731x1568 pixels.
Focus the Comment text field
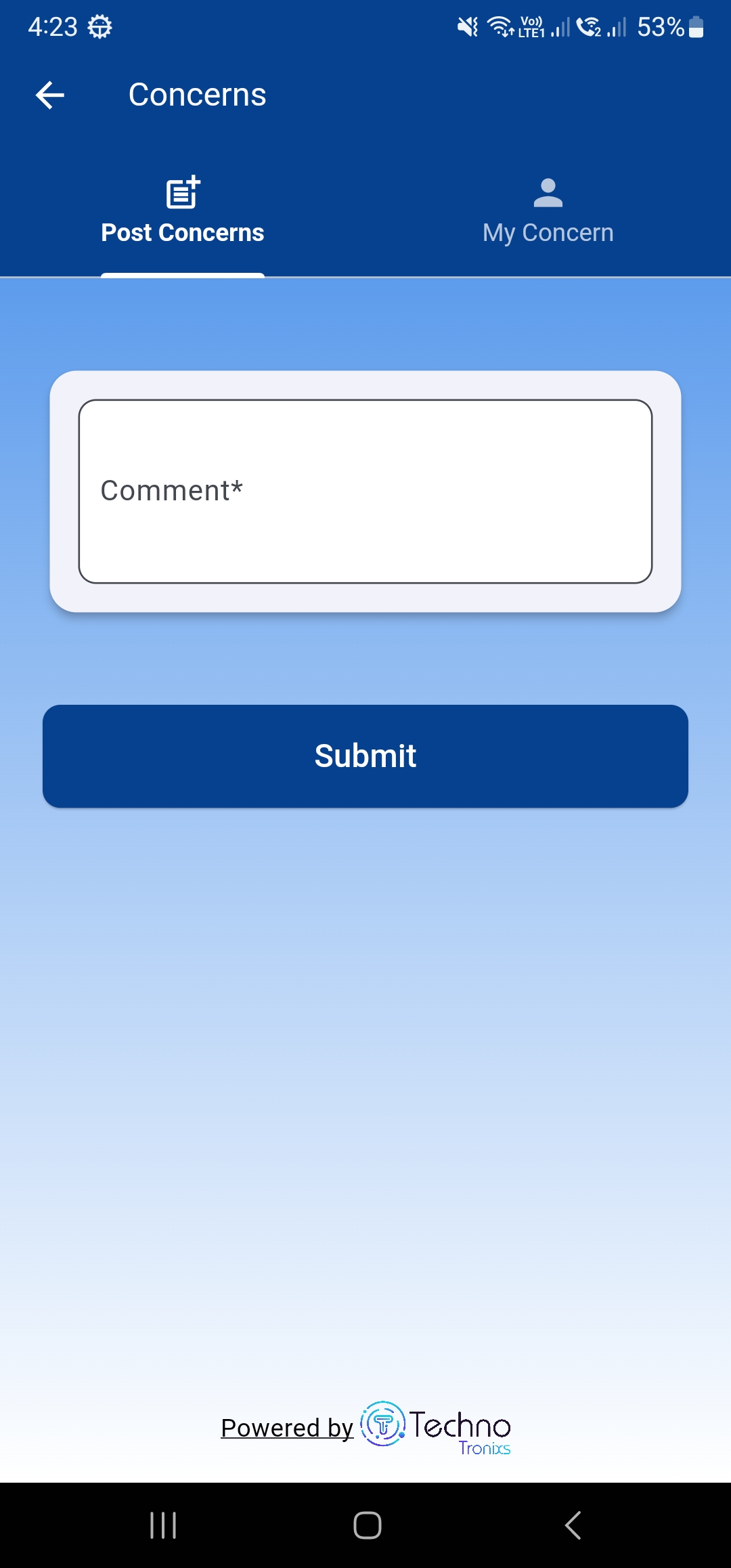click(365, 492)
